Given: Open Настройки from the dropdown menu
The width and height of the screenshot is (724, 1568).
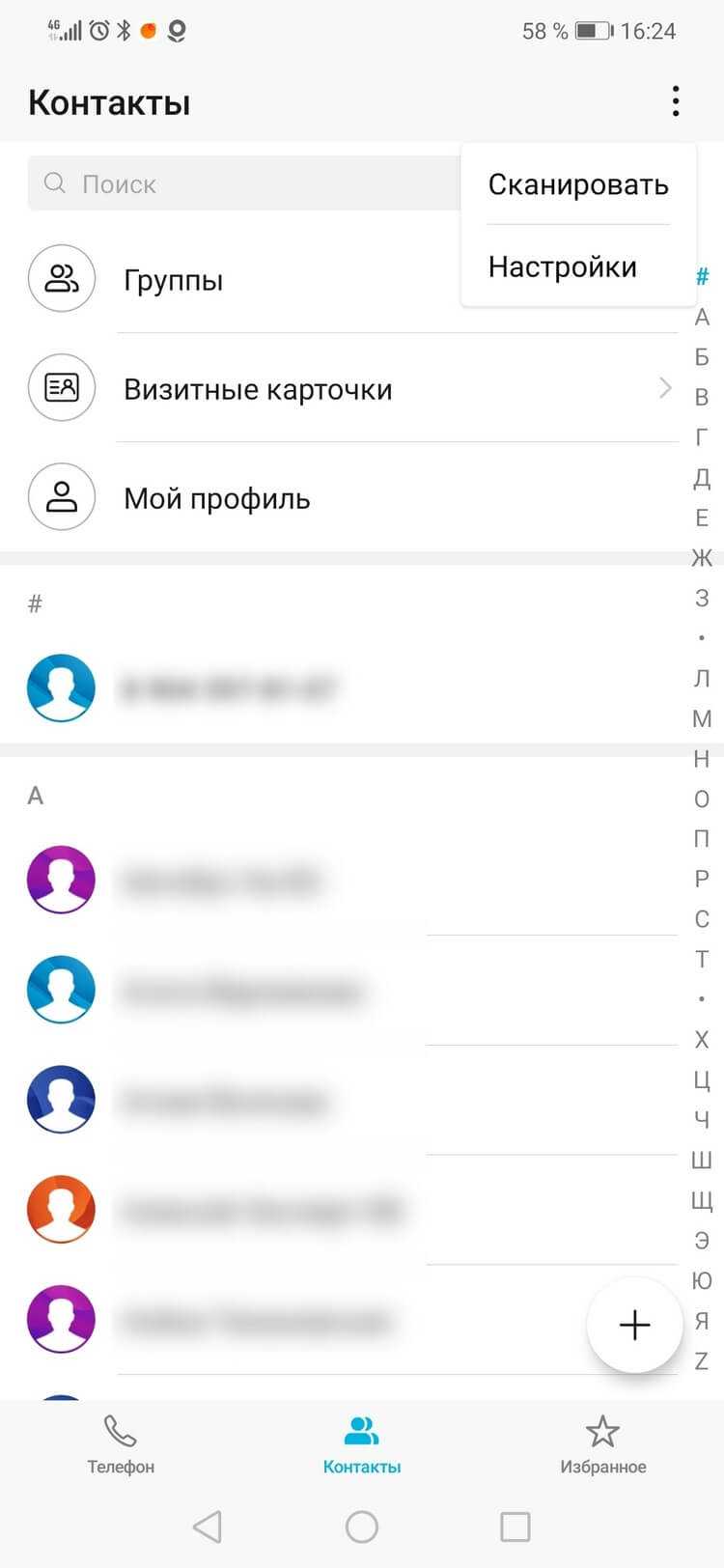Looking at the screenshot, I should [563, 266].
